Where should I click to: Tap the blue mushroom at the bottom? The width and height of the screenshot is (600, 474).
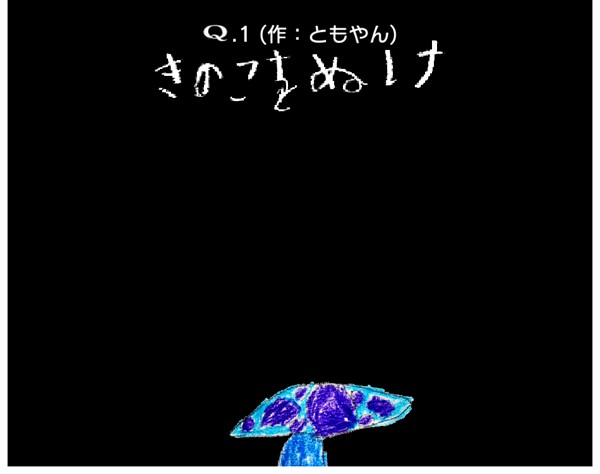coord(321,423)
